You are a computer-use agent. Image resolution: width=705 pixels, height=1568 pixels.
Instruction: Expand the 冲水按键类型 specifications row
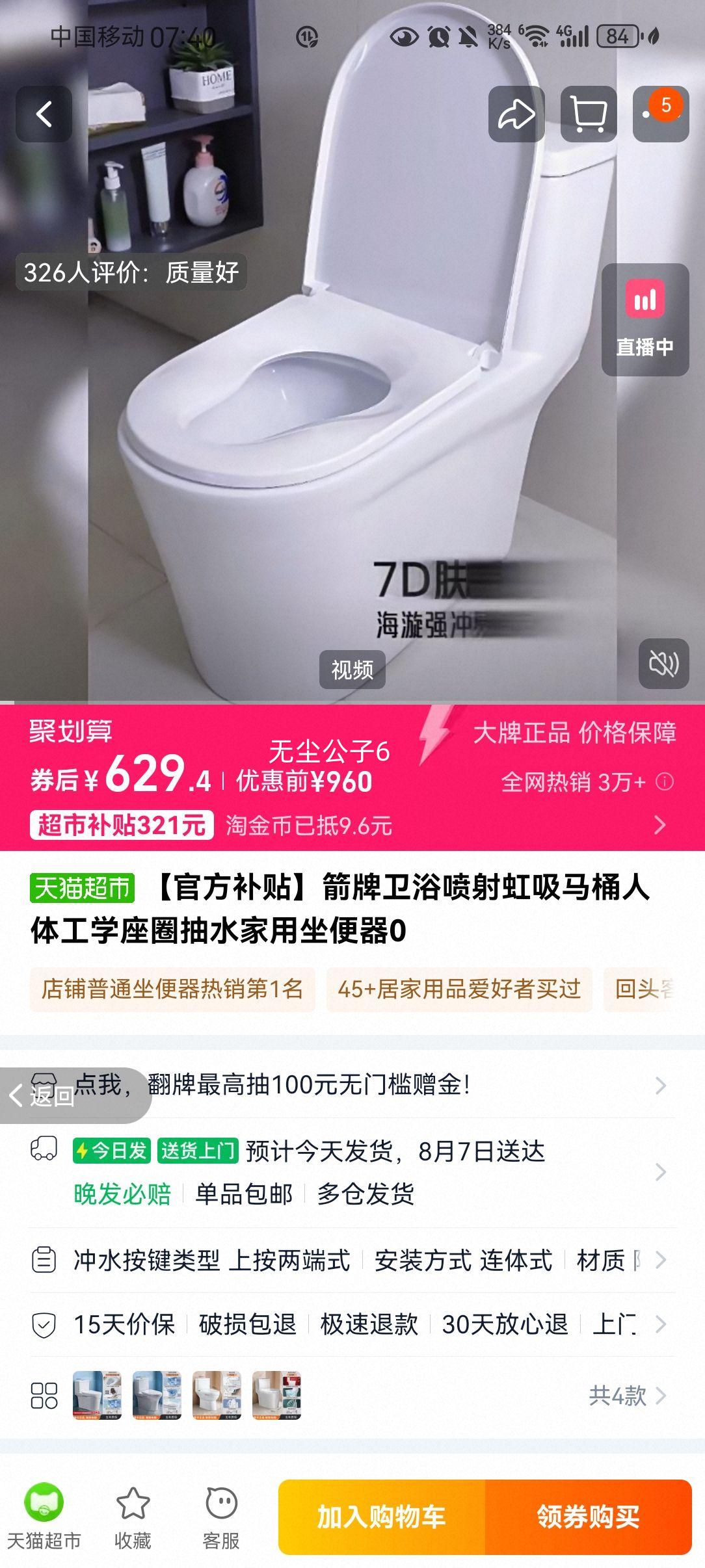pos(351,1260)
